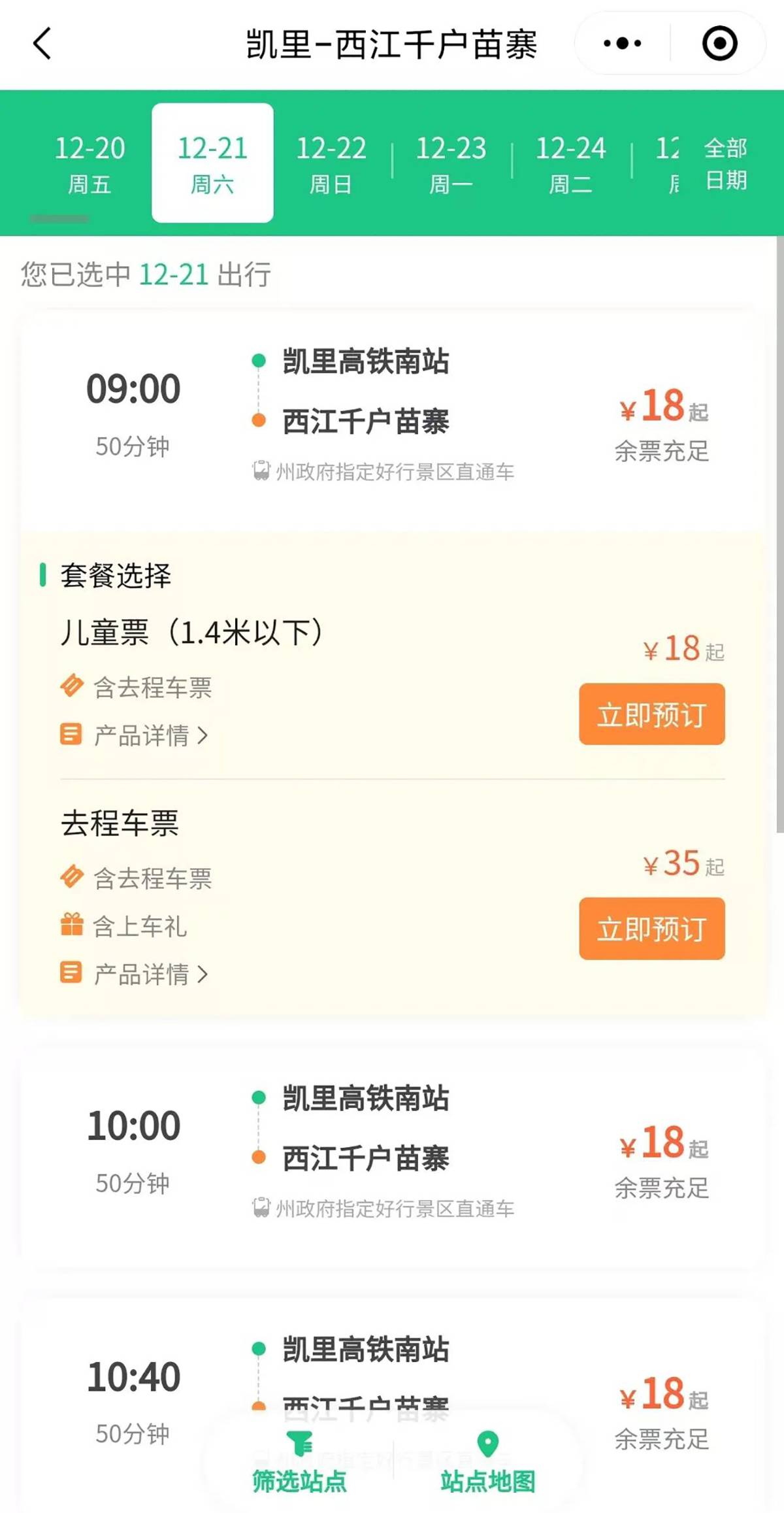
Task: Select the 12-21 周六 date tab
Action: pyautogui.click(x=212, y=164)
